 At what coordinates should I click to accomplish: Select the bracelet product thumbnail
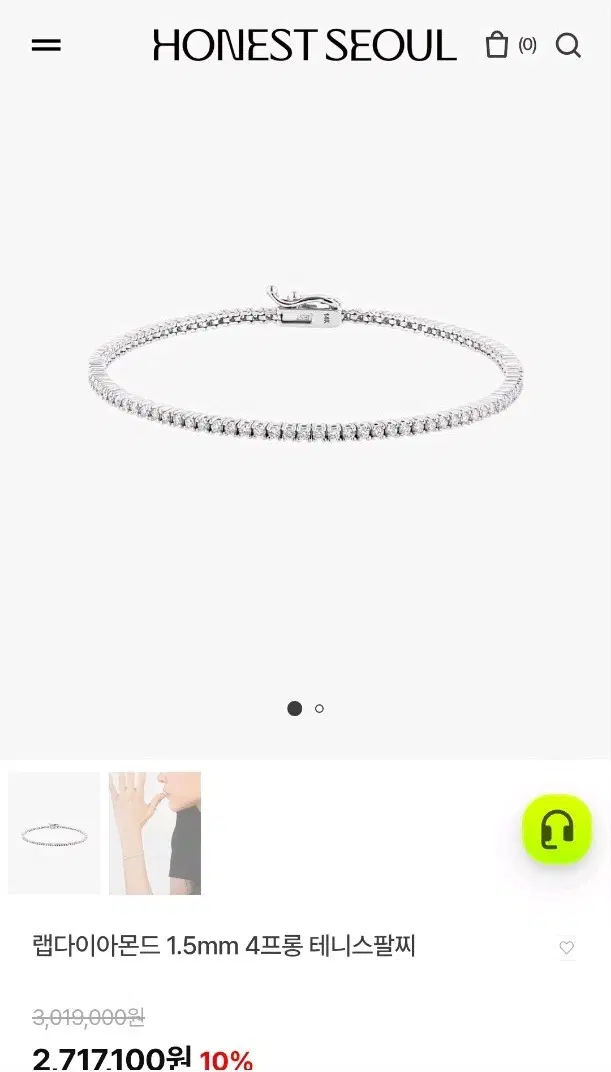pos(54,833)
